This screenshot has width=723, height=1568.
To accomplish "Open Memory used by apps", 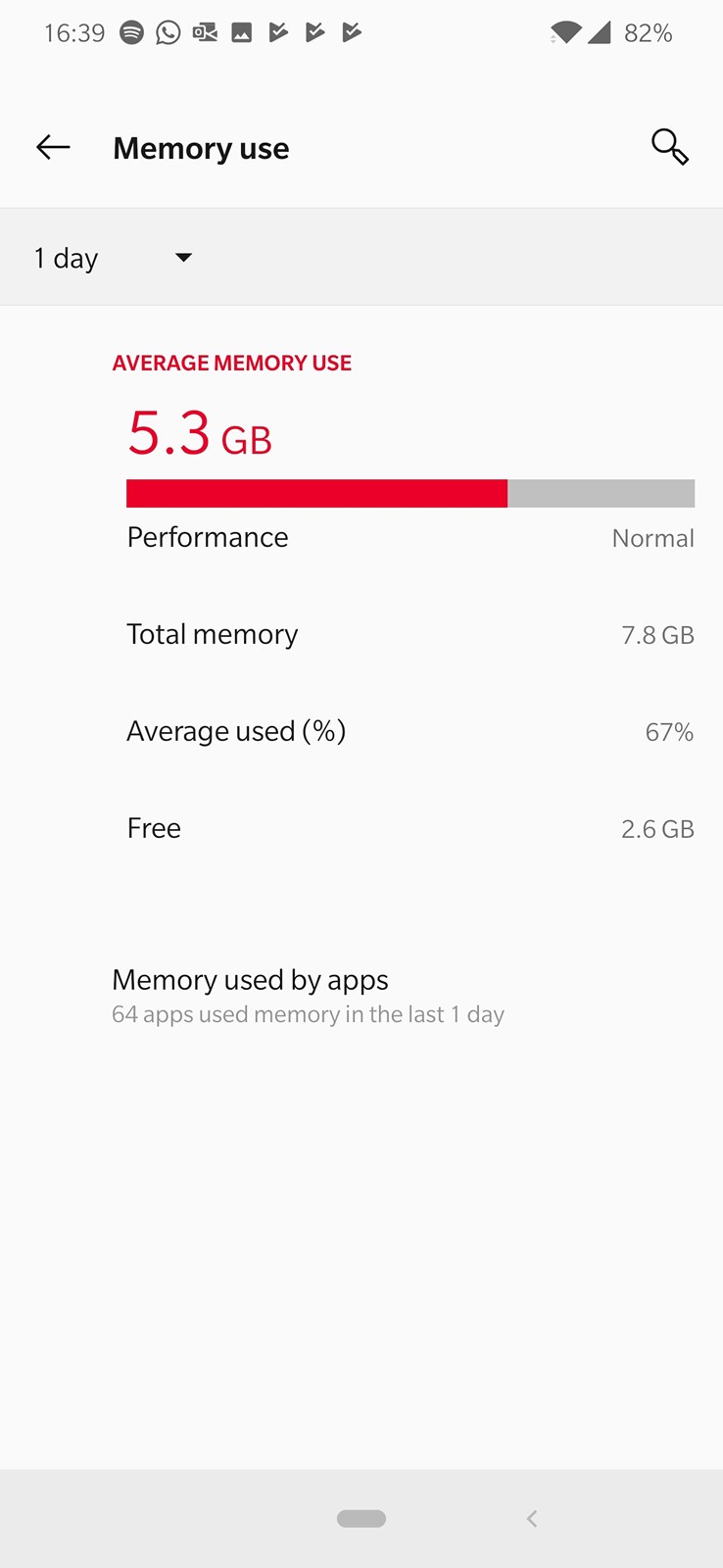I will (x=361, y=996).
